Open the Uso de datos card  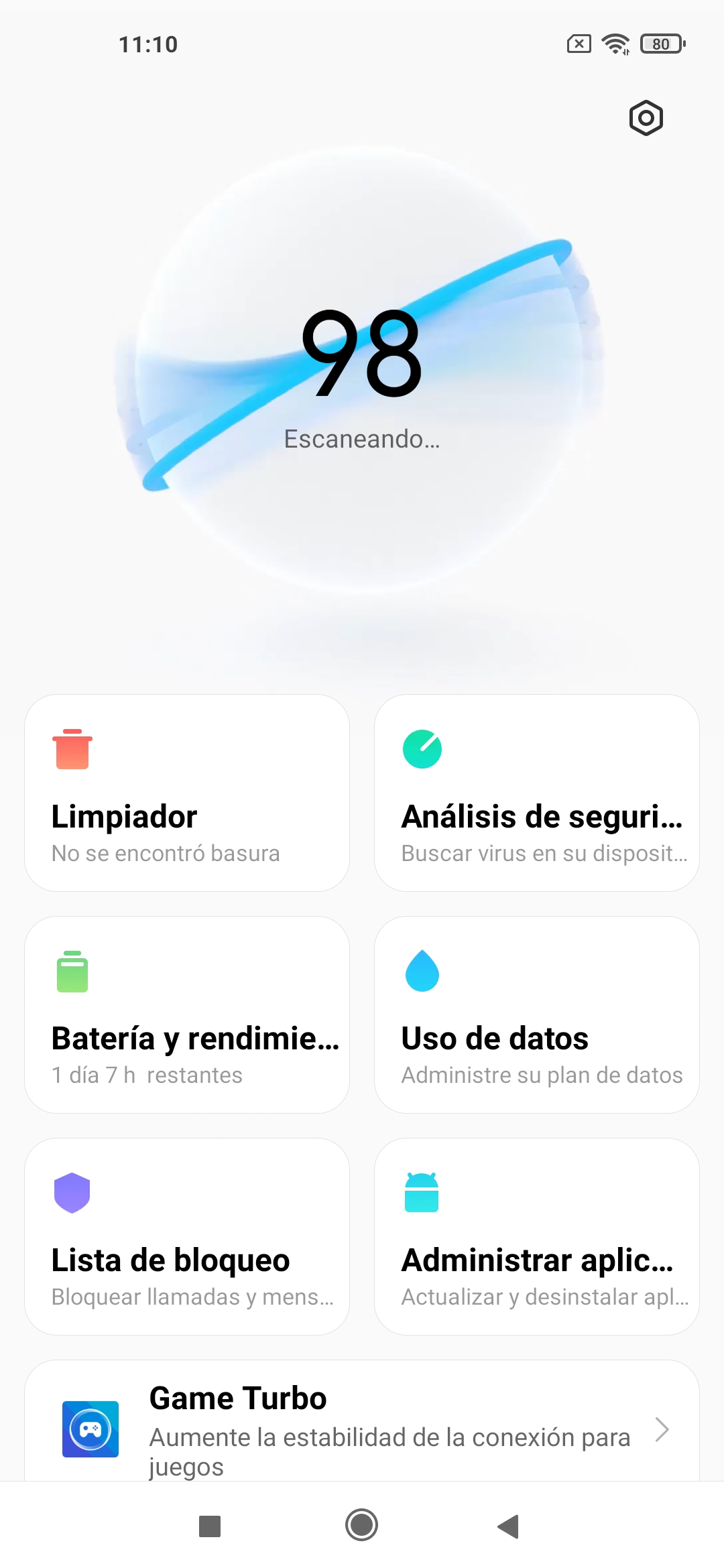536,1015
